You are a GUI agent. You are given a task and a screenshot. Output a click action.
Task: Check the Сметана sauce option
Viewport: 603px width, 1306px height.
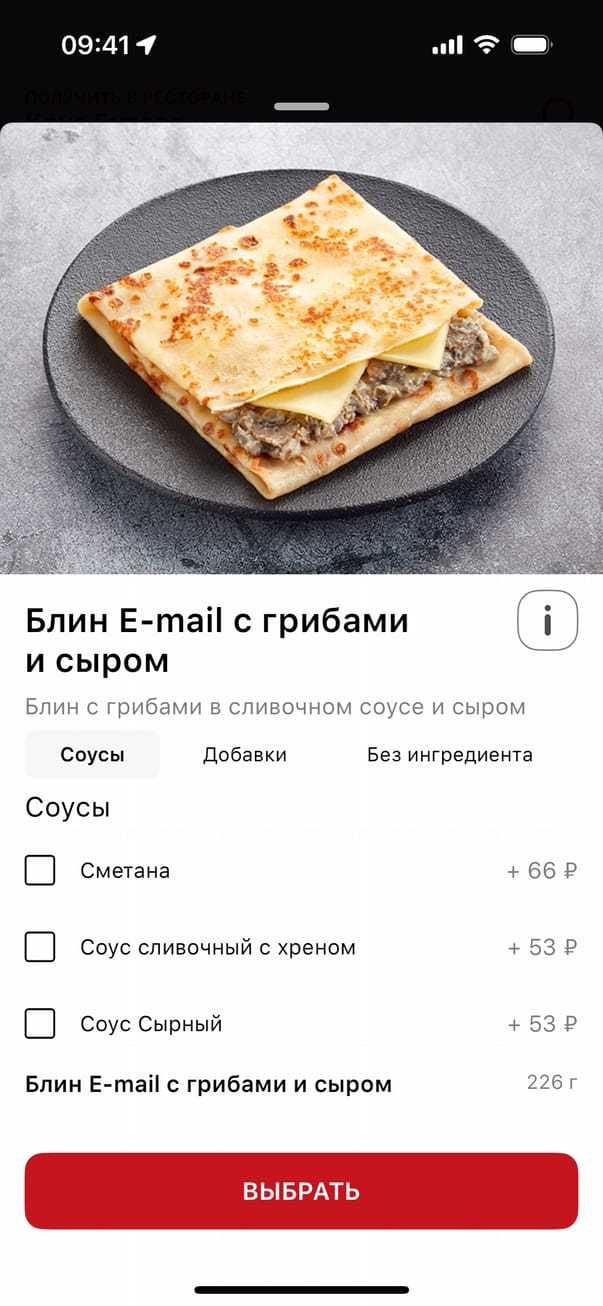pyautogui.click(x=40, y=871)
